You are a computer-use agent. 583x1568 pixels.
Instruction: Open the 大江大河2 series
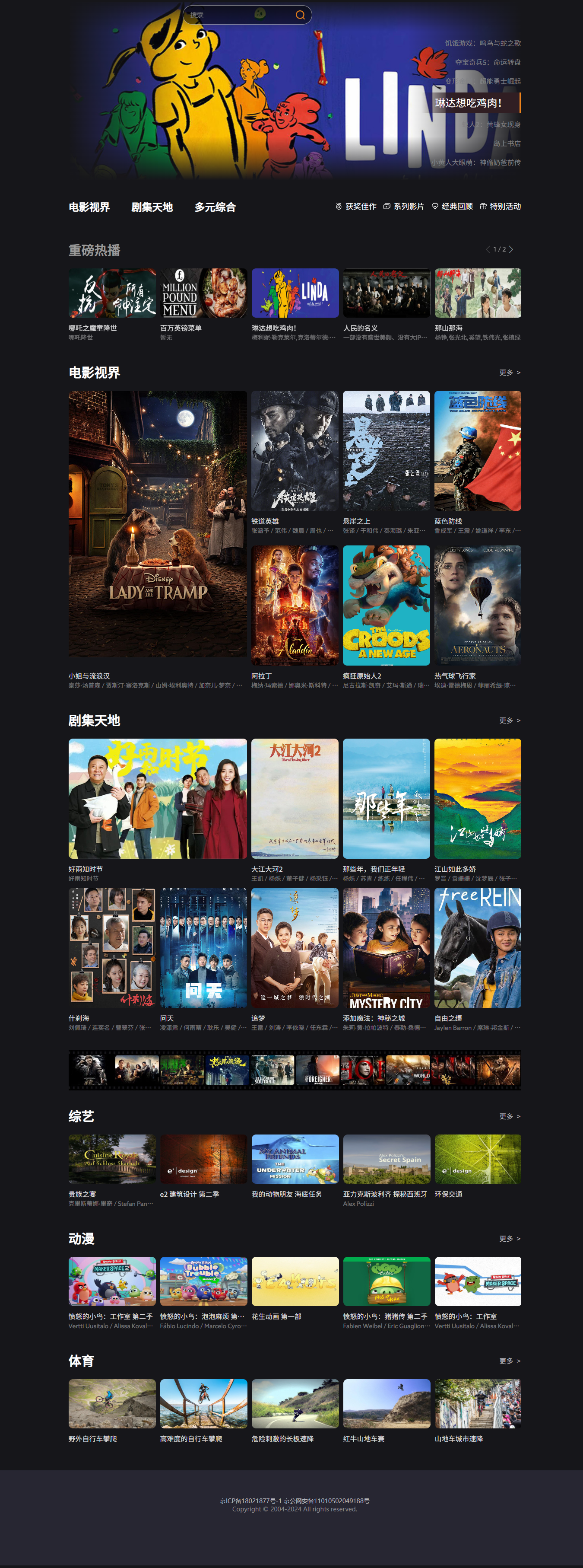[x=295, y=799]
